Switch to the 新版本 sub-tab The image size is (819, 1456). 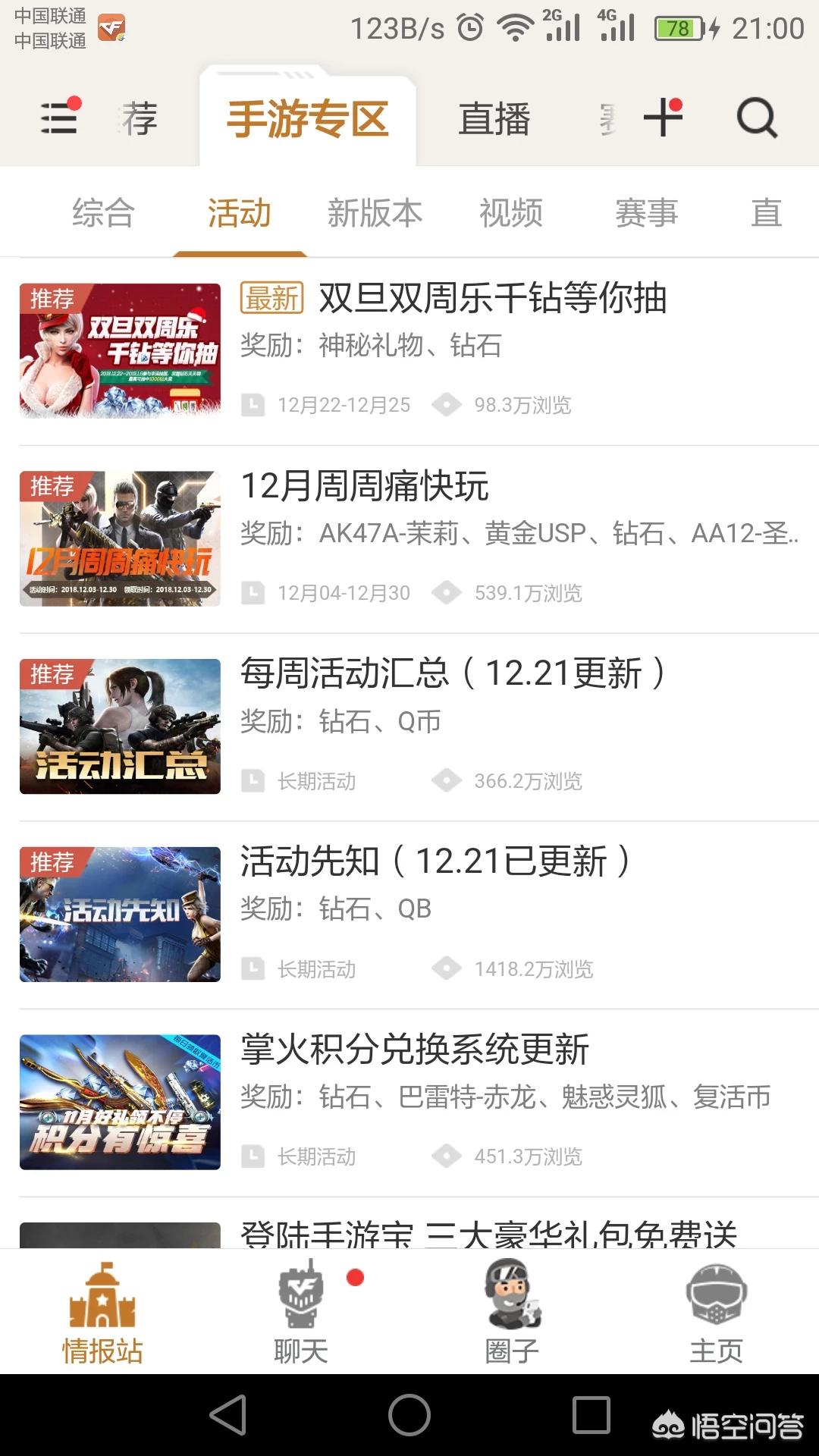coord(375,213)
